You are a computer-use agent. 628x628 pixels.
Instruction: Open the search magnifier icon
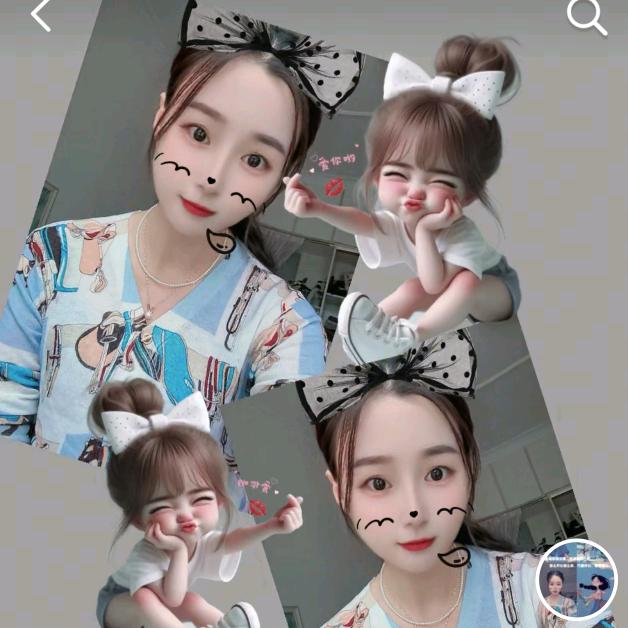pos(585,16)
